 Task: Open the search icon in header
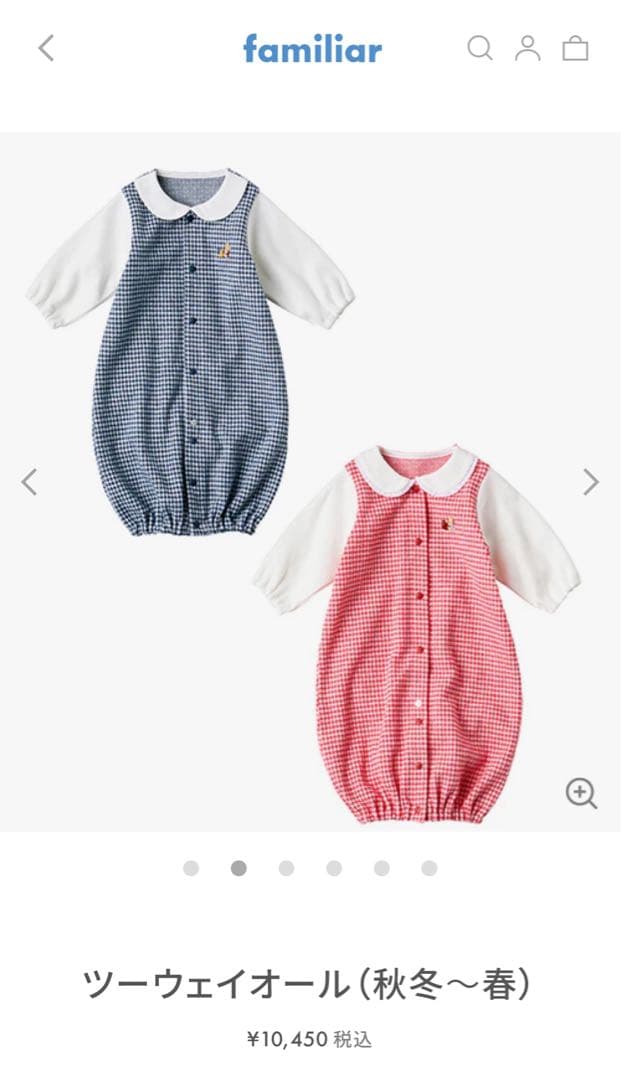click(x=480, y=48)
